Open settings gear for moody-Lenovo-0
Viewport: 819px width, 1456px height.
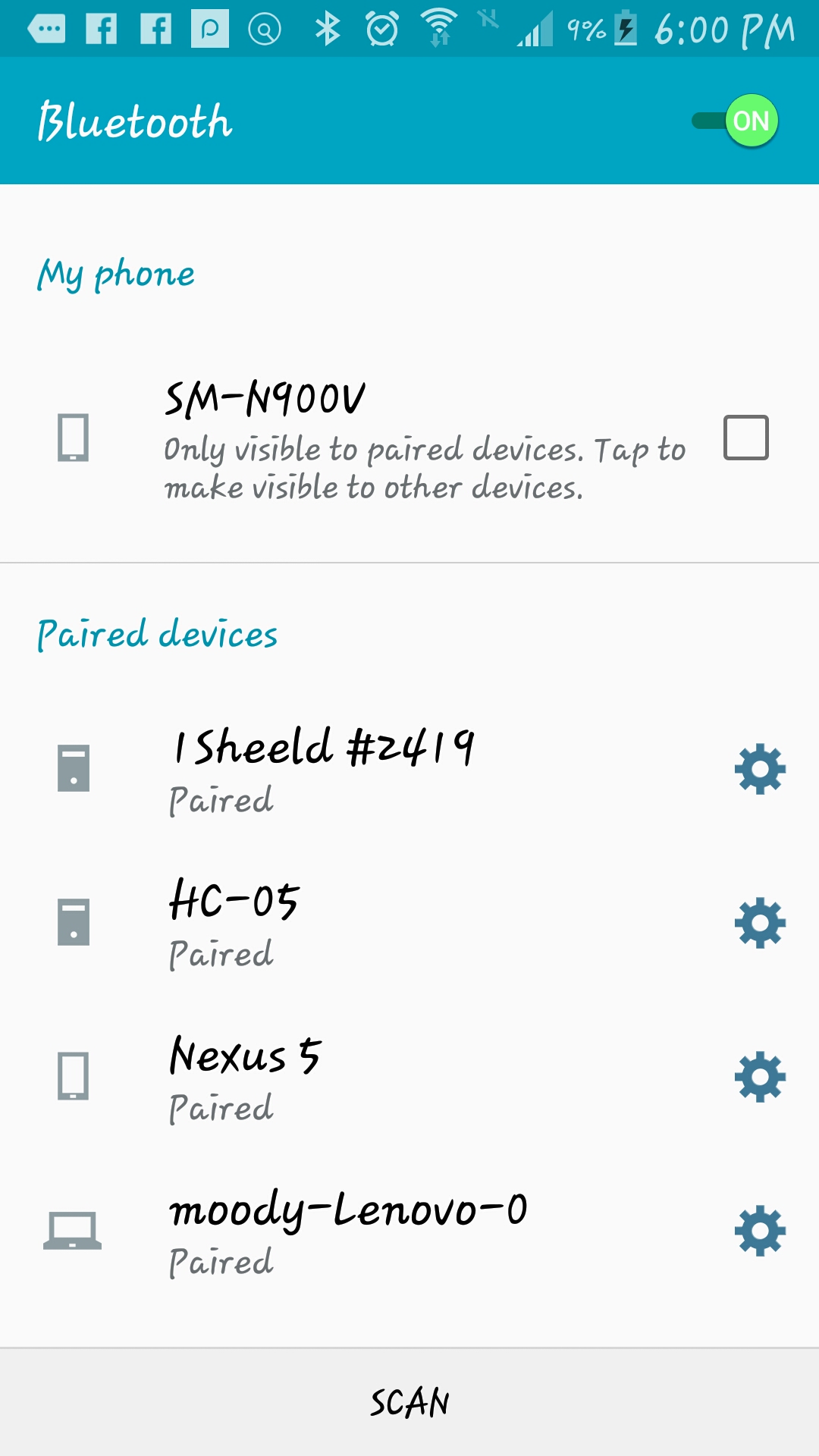(760, 1231)
